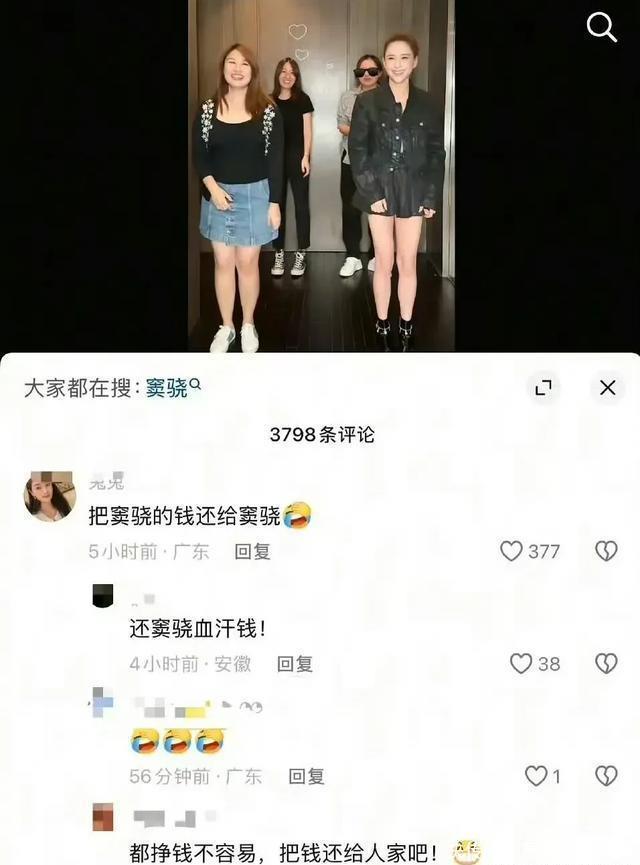Tap the video above the comments

click(321, 175)
